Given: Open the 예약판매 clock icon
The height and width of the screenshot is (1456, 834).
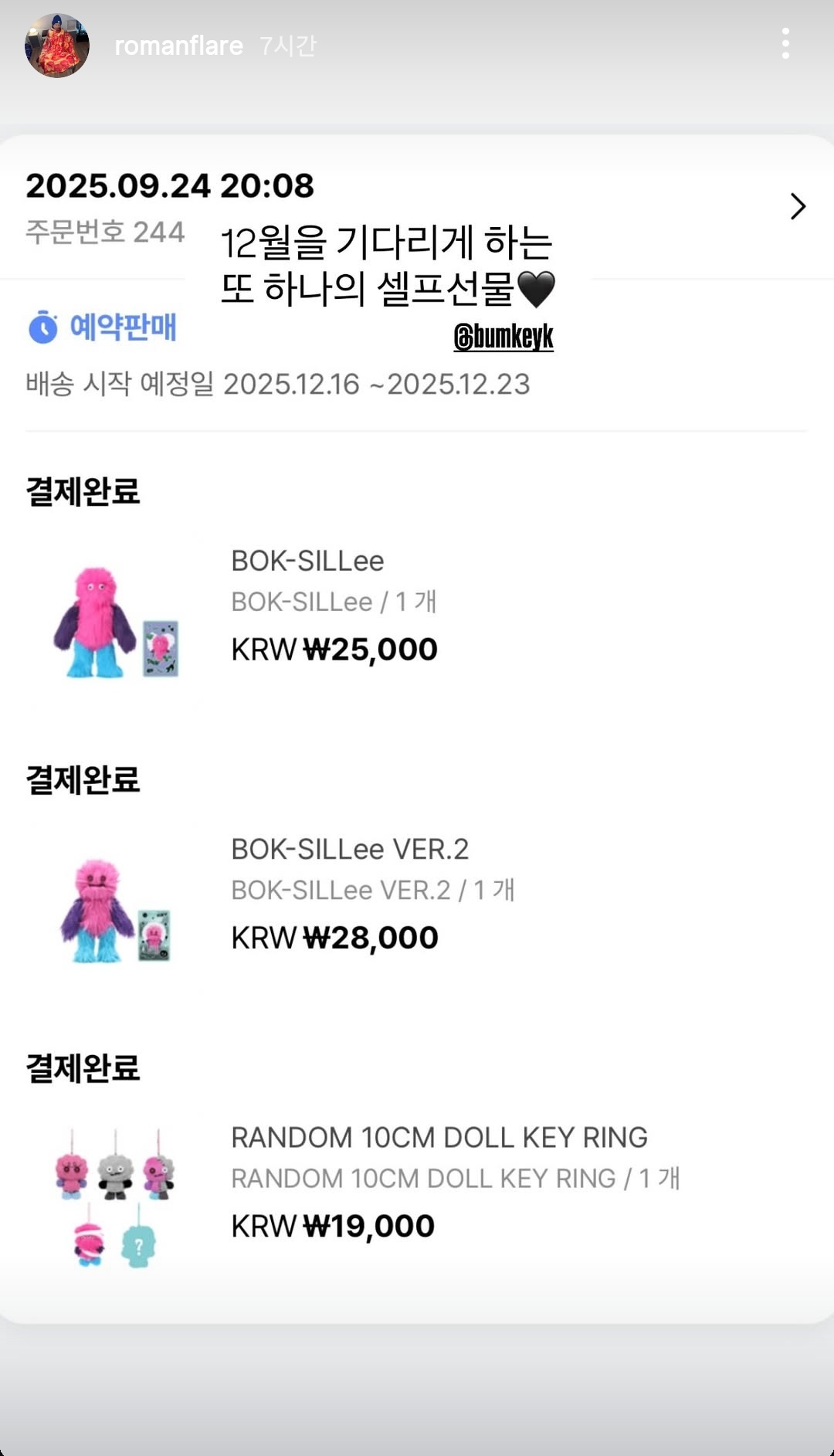Looking at the screenshot, I should (x=44, y=328).
